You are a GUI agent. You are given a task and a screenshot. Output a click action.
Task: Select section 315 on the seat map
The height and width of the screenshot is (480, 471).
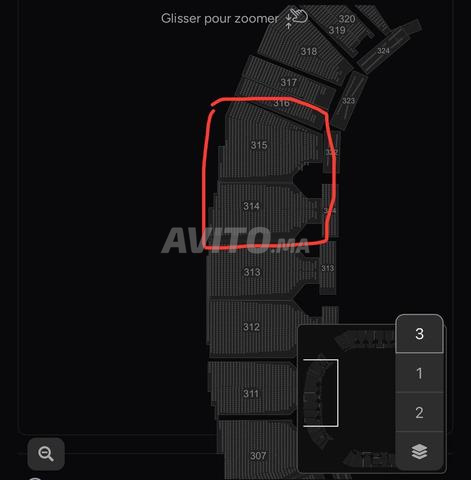click(x=259, y=145)
